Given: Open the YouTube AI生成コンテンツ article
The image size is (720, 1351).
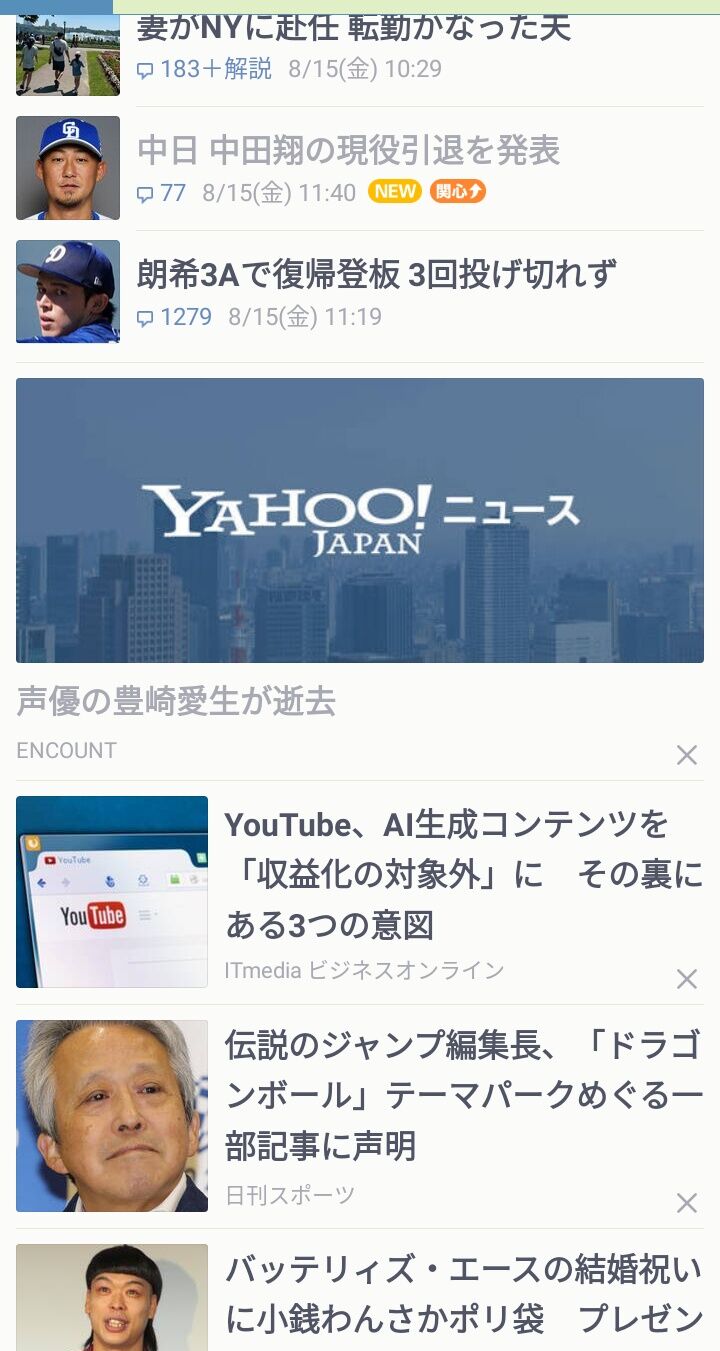Looking at the screenshot, I should point(464,875).
